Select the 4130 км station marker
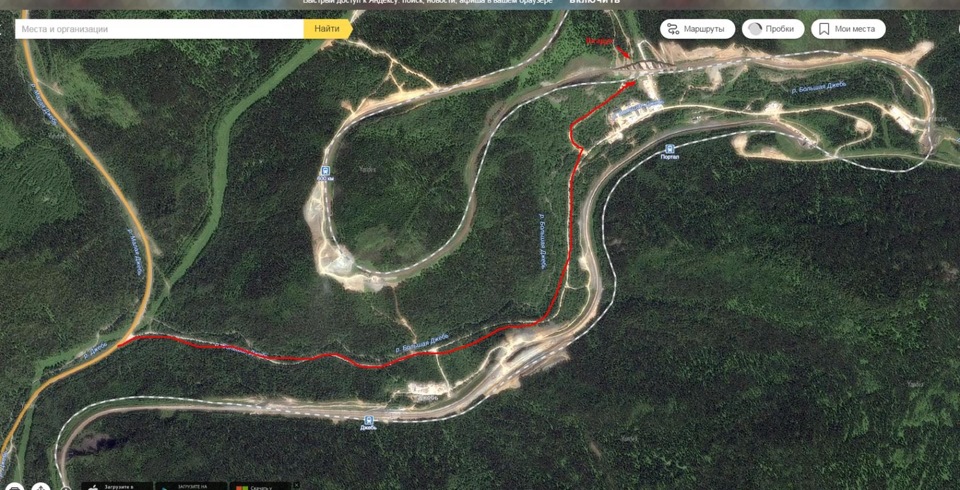This screenshot has width=960, height=490. [x=325, y=172]
